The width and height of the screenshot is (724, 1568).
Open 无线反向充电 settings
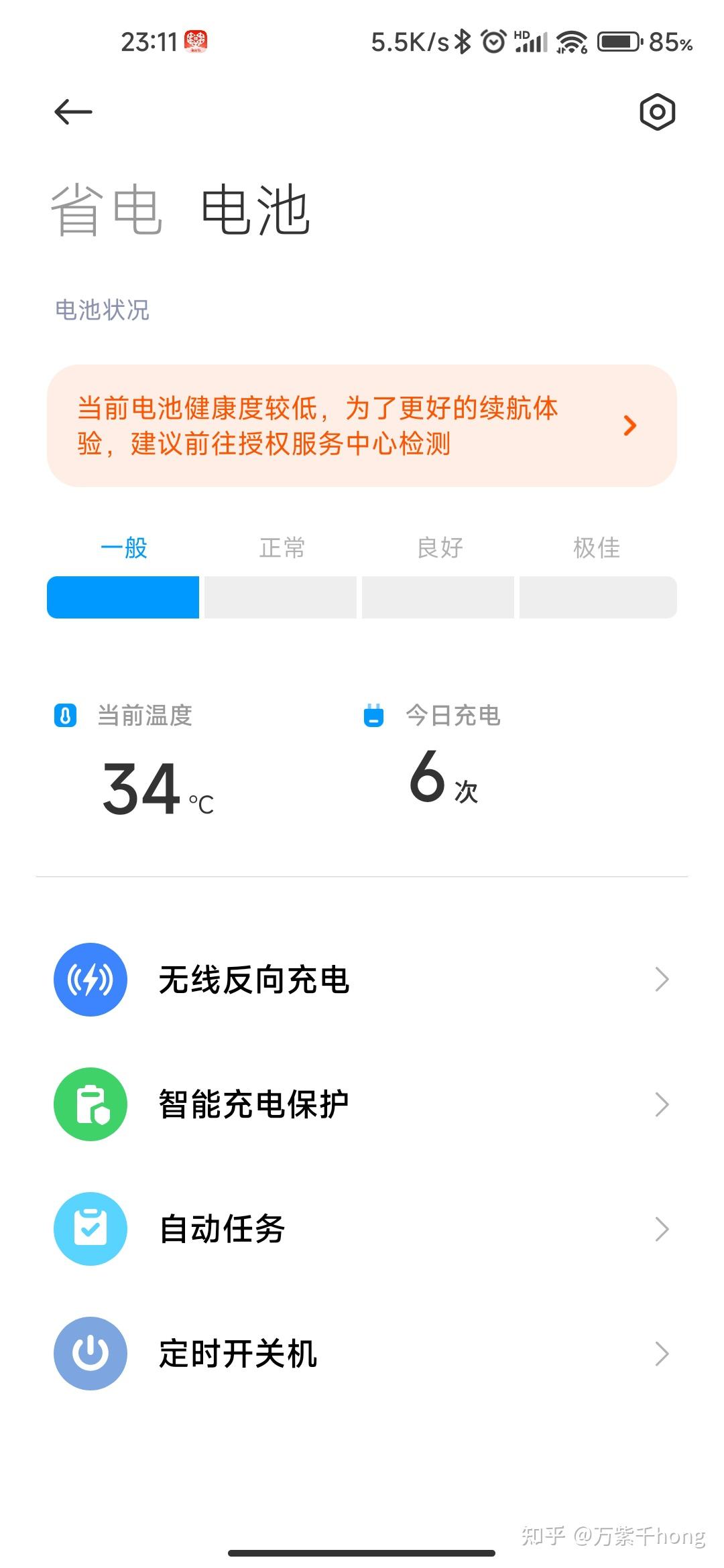(362, 980)
